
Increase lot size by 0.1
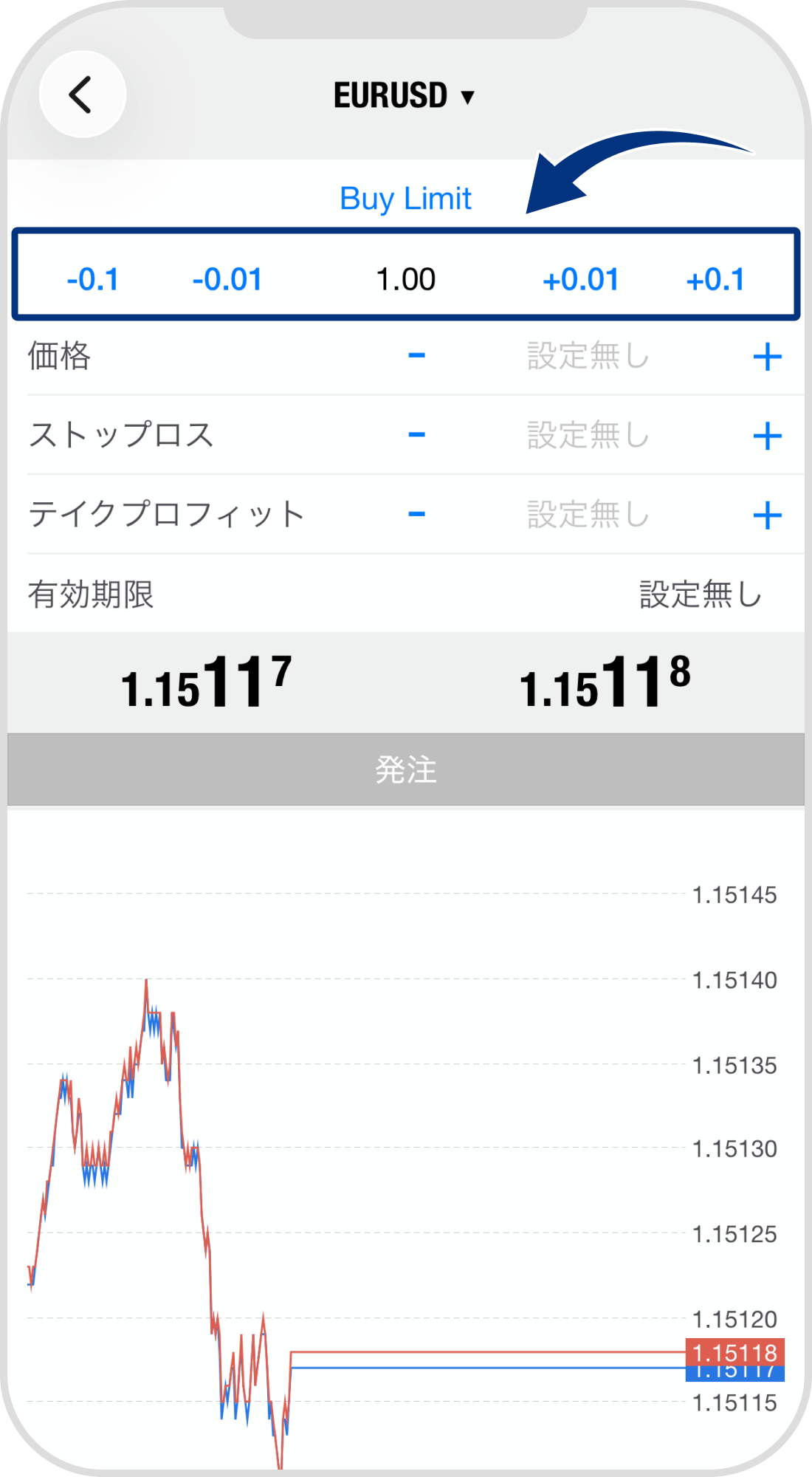[x=718, y=279]
